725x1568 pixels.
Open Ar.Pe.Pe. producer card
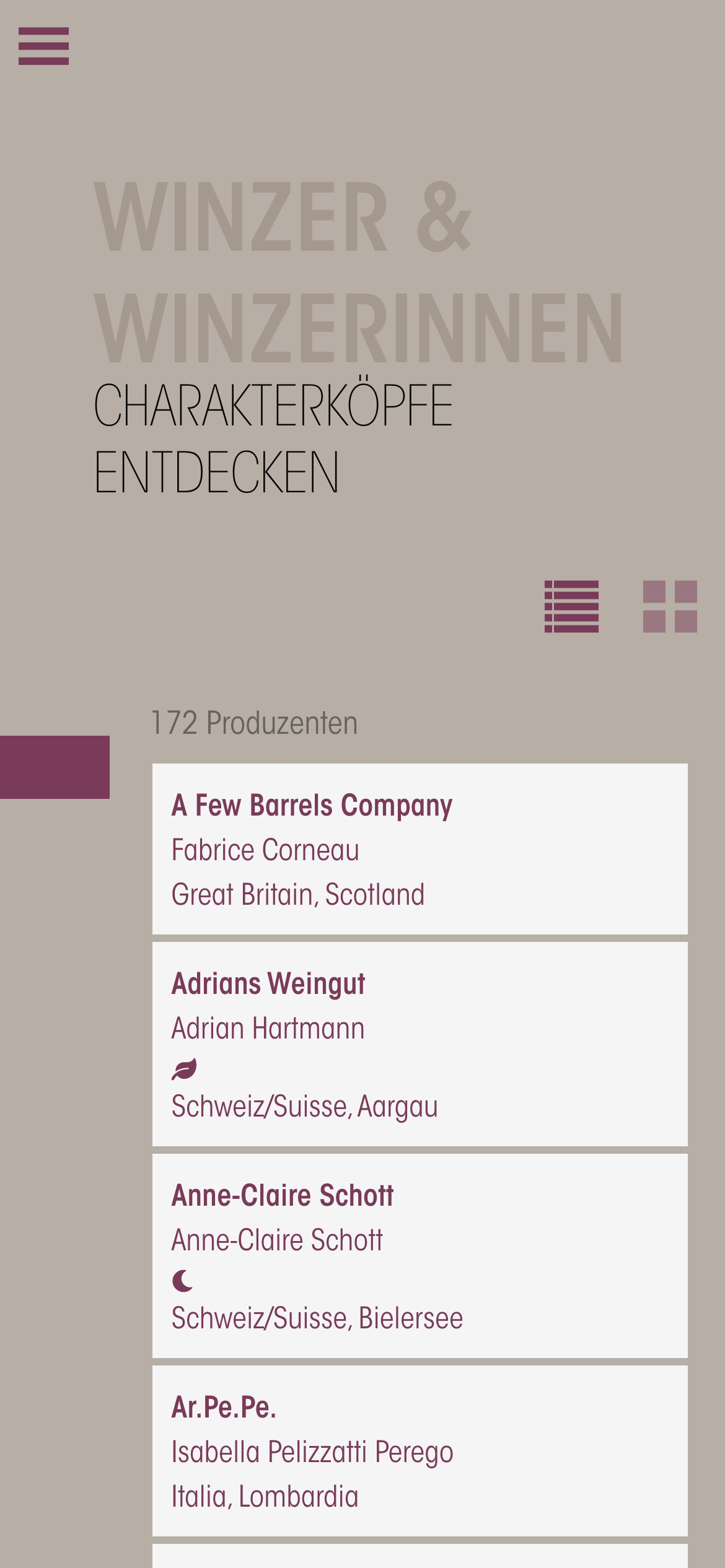pyautogui.click(x=420, y=1450)
